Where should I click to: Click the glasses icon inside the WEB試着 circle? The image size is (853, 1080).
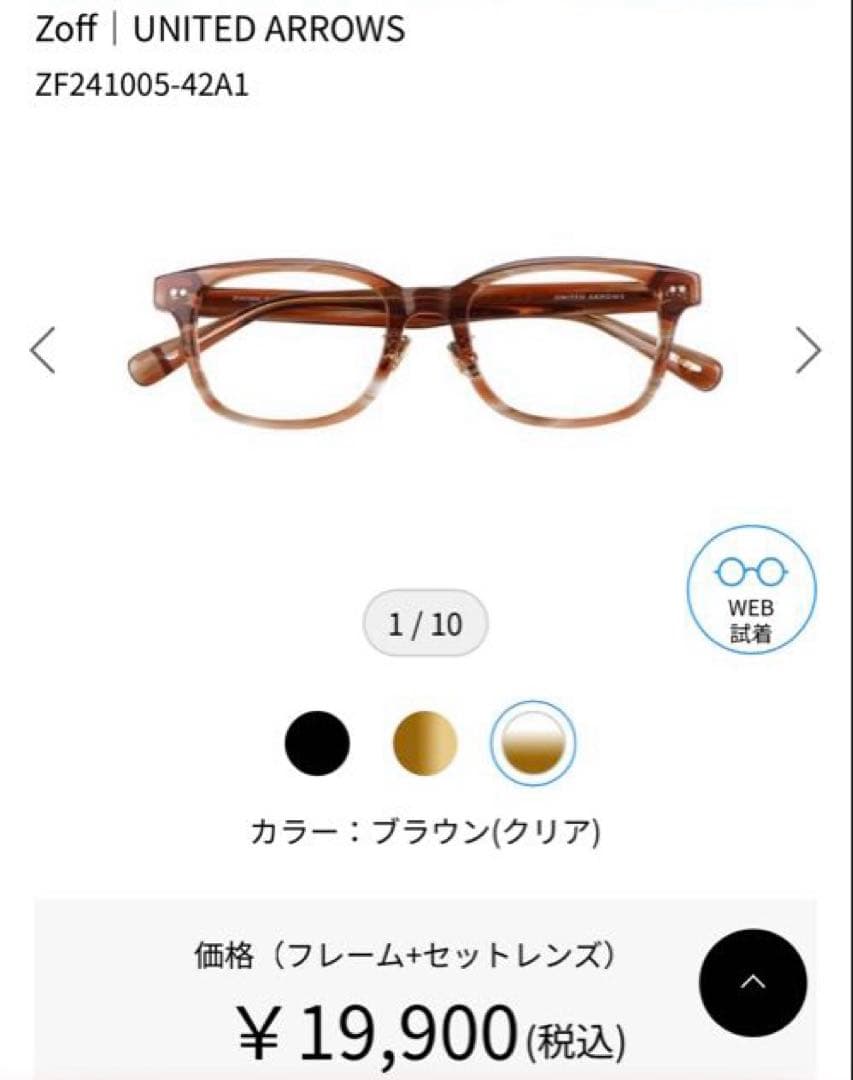(750, 570)
